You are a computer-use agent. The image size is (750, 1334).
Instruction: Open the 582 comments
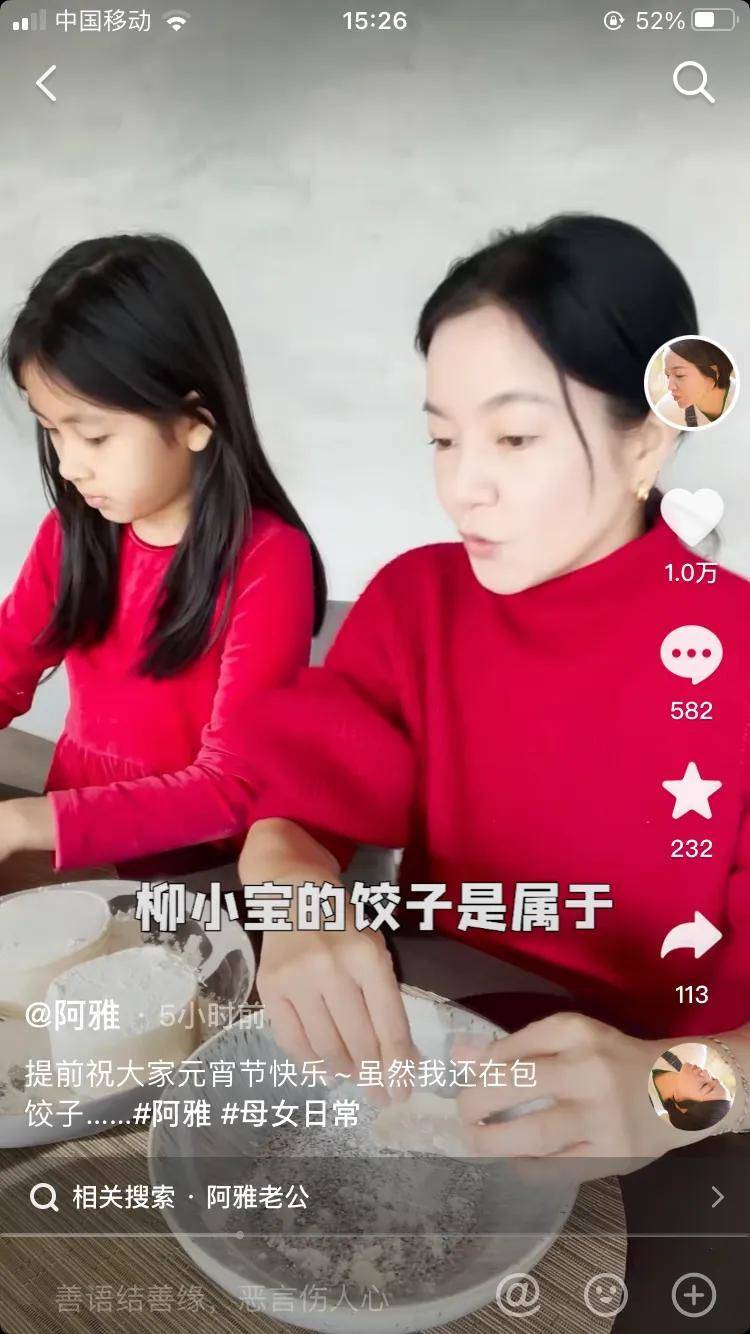691,655
